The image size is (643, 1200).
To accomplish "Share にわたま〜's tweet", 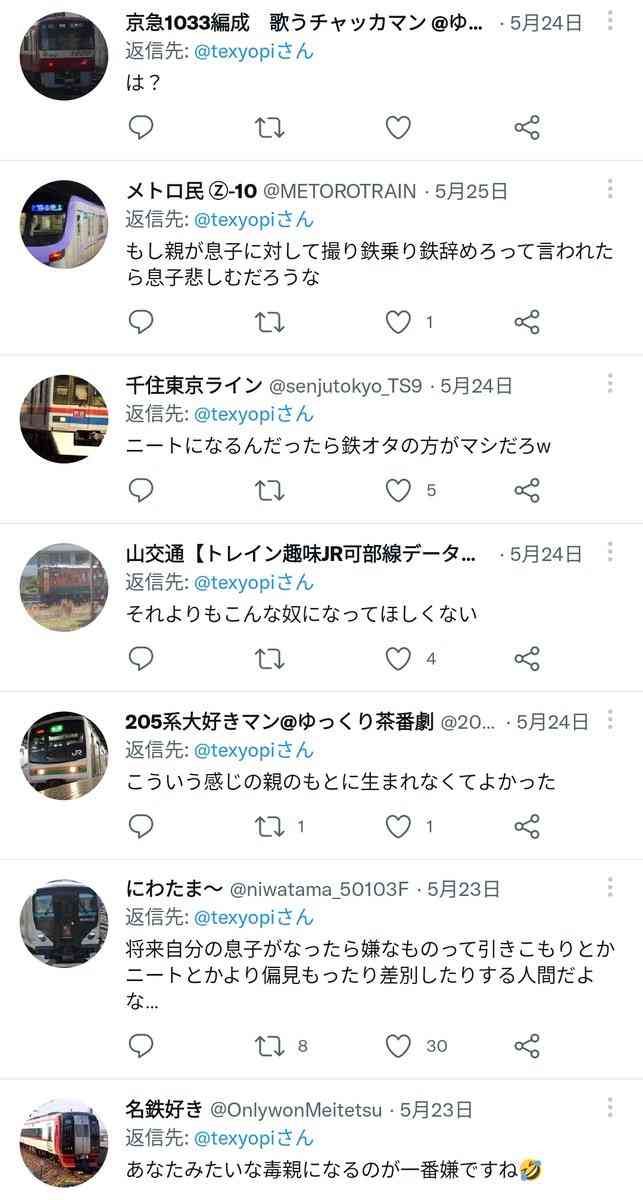I will 527,1046.
